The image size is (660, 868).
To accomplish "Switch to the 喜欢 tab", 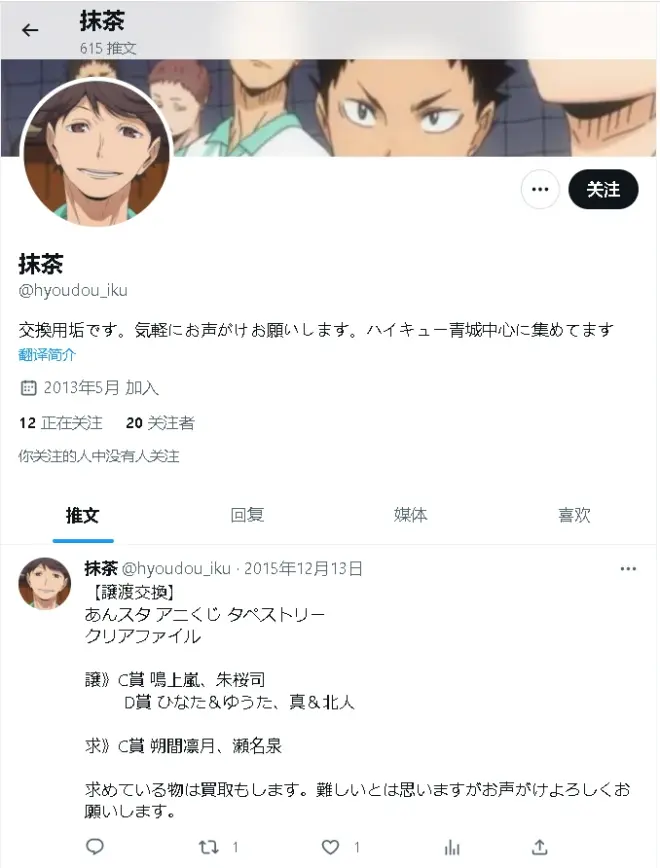I will [574, 516].
